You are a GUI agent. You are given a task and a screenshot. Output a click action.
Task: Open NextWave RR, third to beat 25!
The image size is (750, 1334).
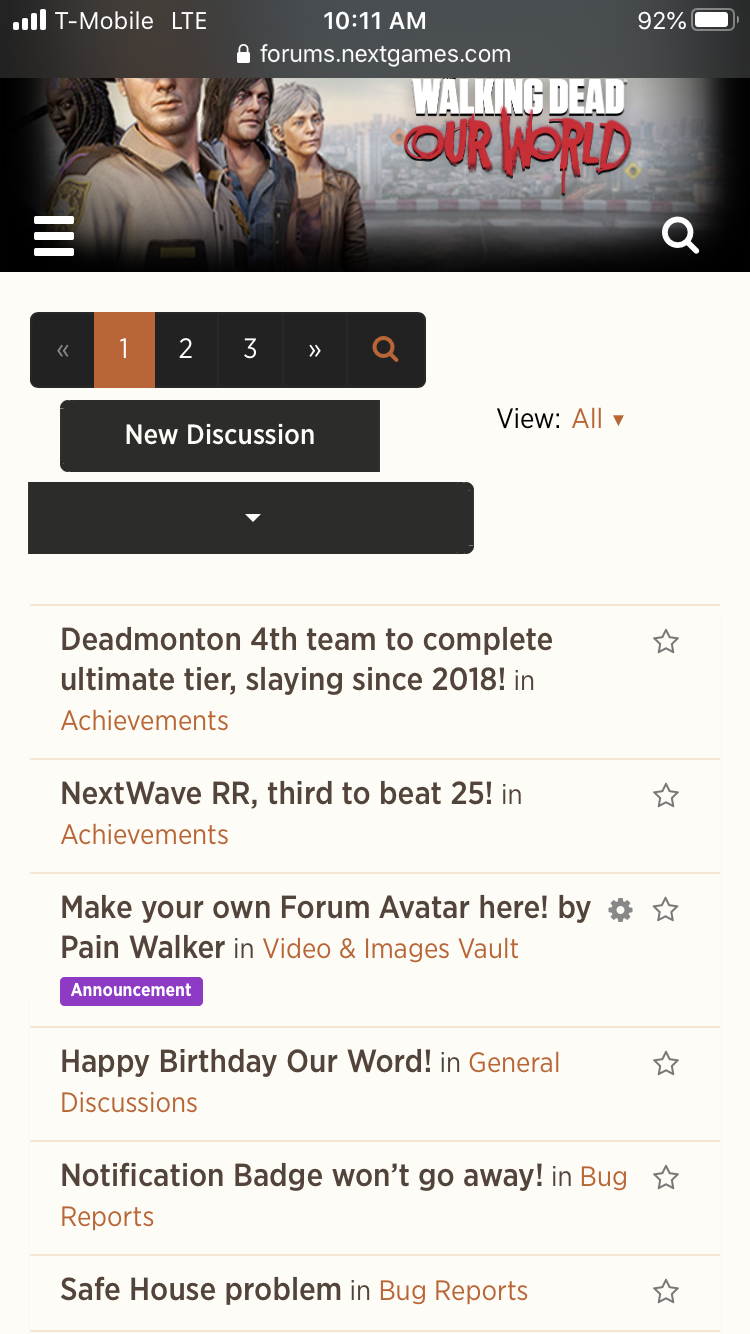277,794
